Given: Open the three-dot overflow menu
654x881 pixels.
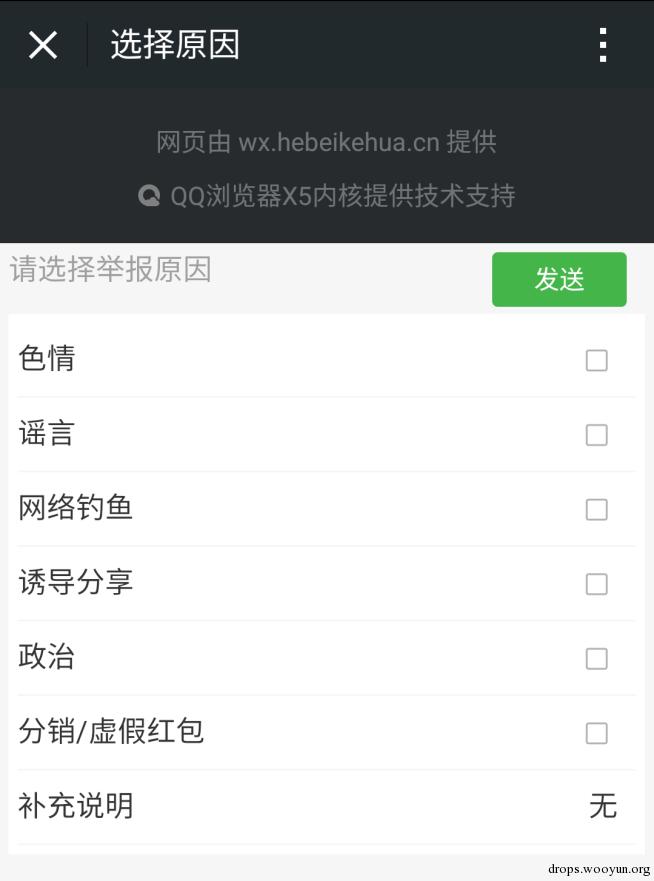Looking at the screenshot, I should click(602, 45).
